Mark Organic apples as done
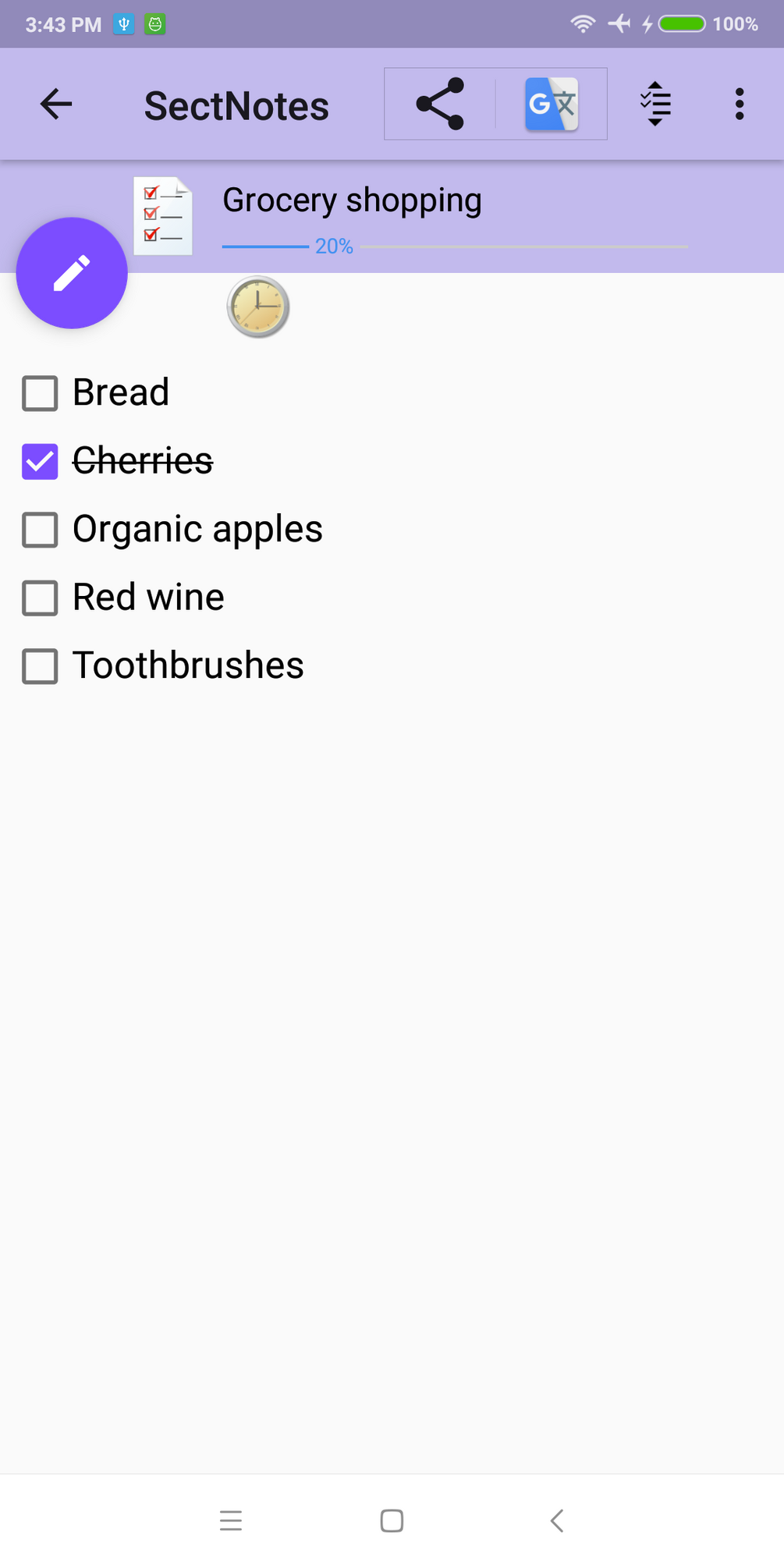784x1568 pixels. [40, 530]
